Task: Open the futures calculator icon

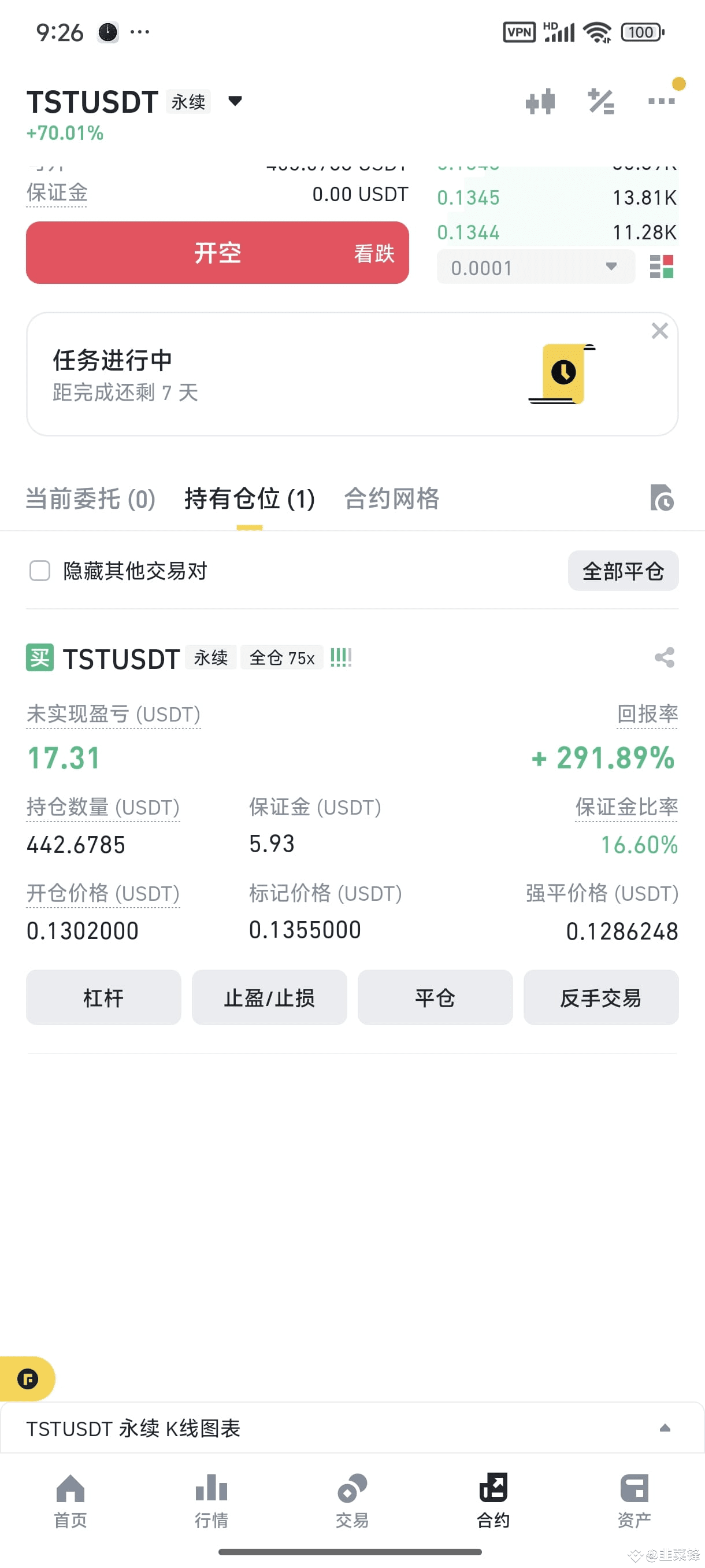Action: [x=600, y=101]
